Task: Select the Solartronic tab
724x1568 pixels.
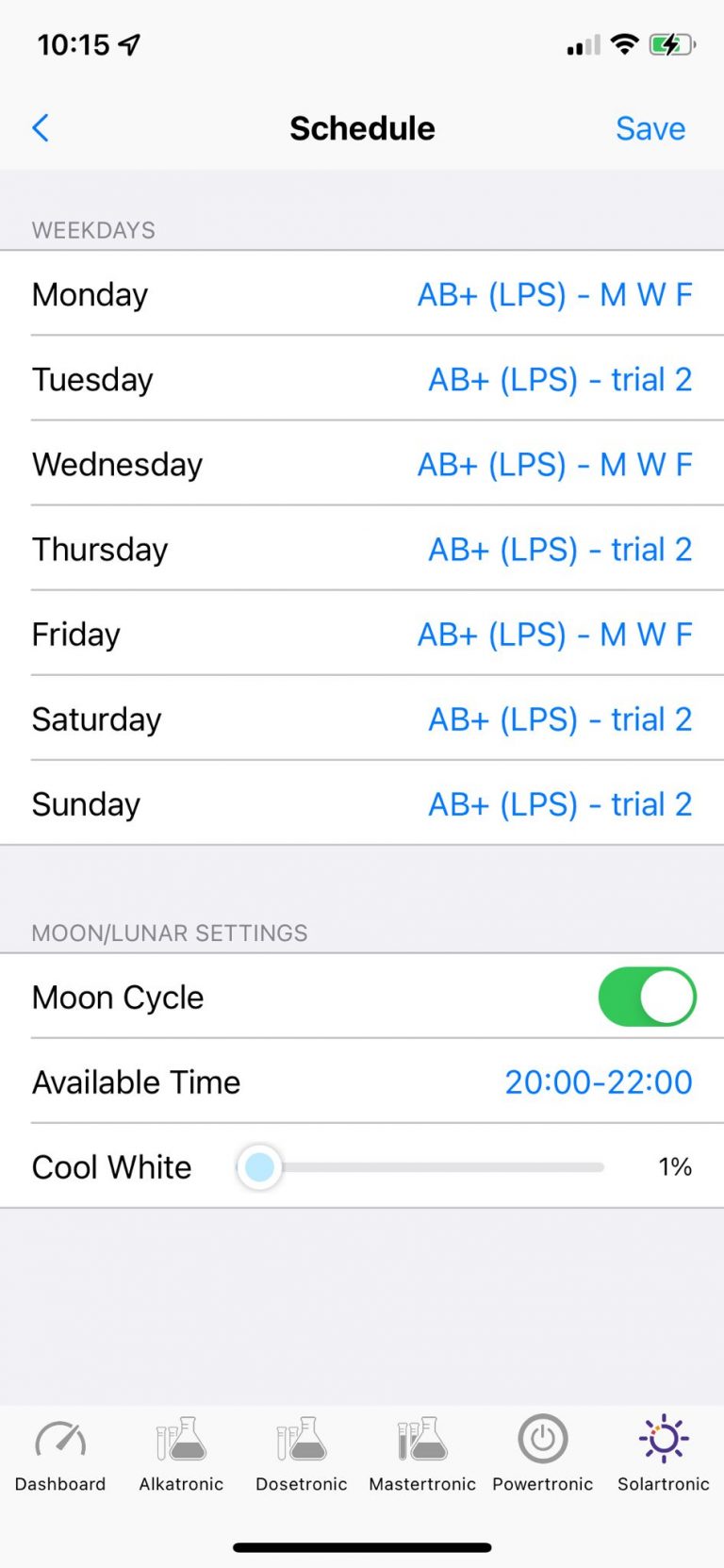Action: [664, 1455]
